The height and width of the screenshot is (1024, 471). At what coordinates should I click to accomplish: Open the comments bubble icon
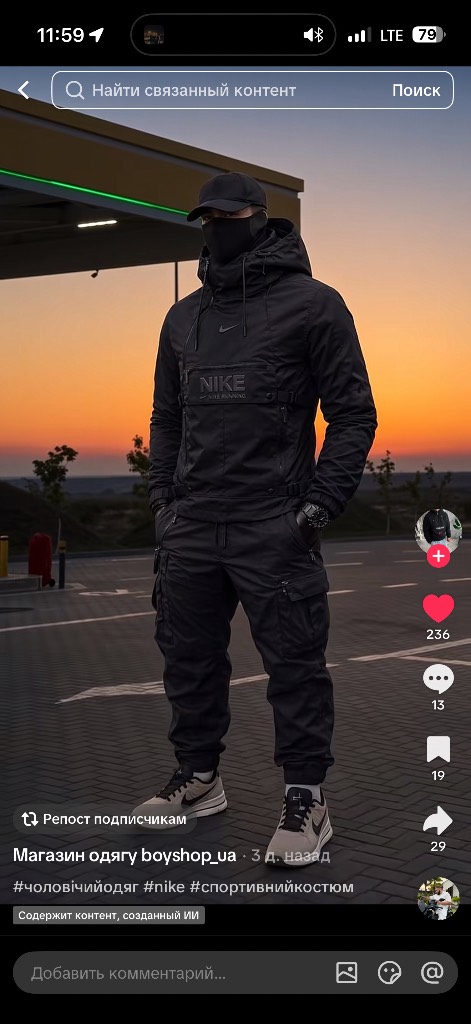(438, 679)
